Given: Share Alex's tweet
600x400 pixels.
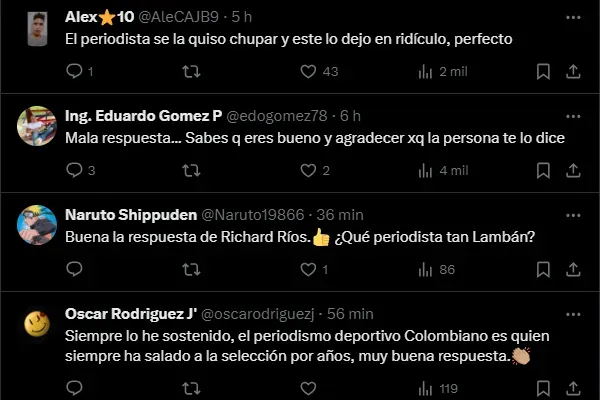Looking at the screenshot, I should tap(573, 71).
